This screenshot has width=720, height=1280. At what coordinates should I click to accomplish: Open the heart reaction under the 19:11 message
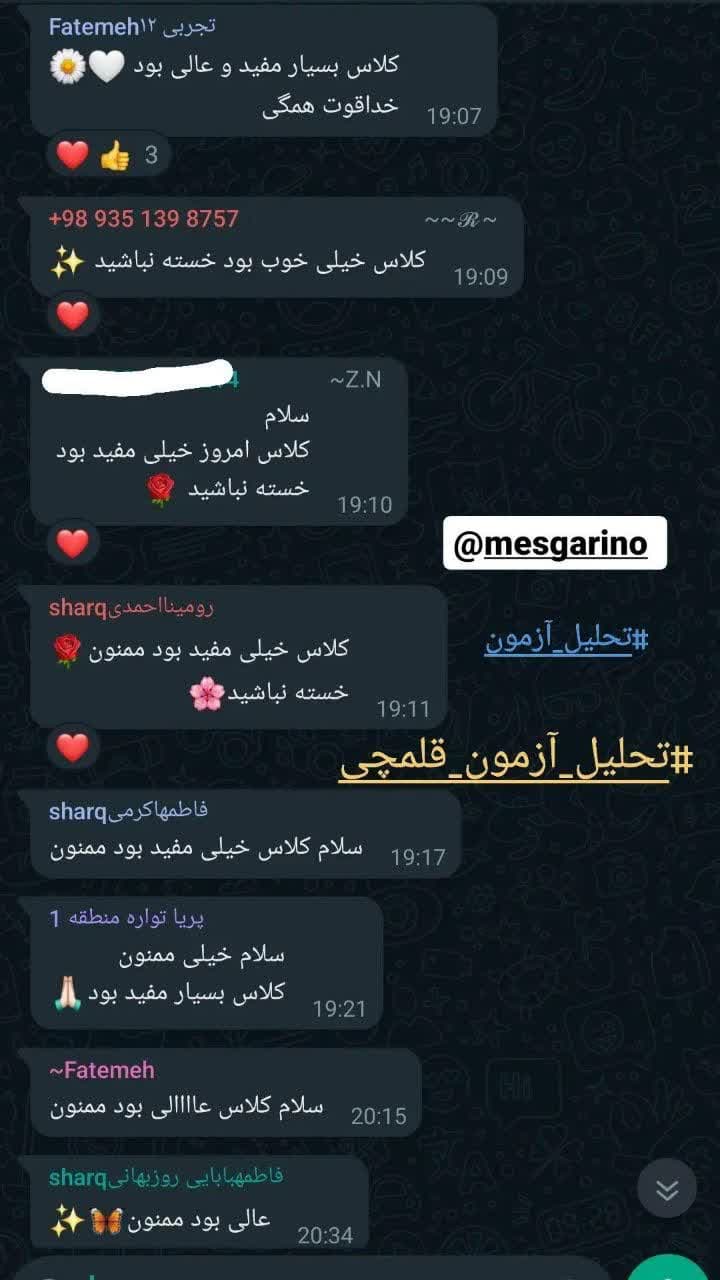tap(72, 747)
